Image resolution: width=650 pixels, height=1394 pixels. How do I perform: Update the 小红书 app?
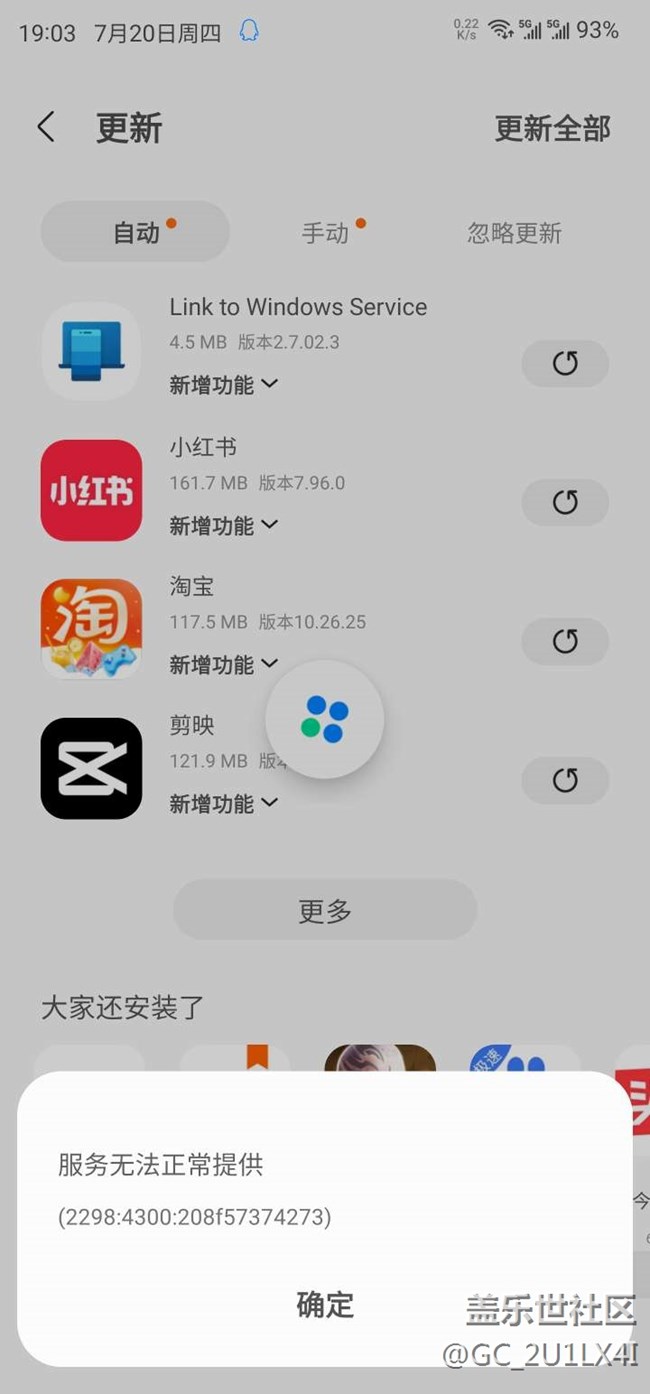pos(565,502)
